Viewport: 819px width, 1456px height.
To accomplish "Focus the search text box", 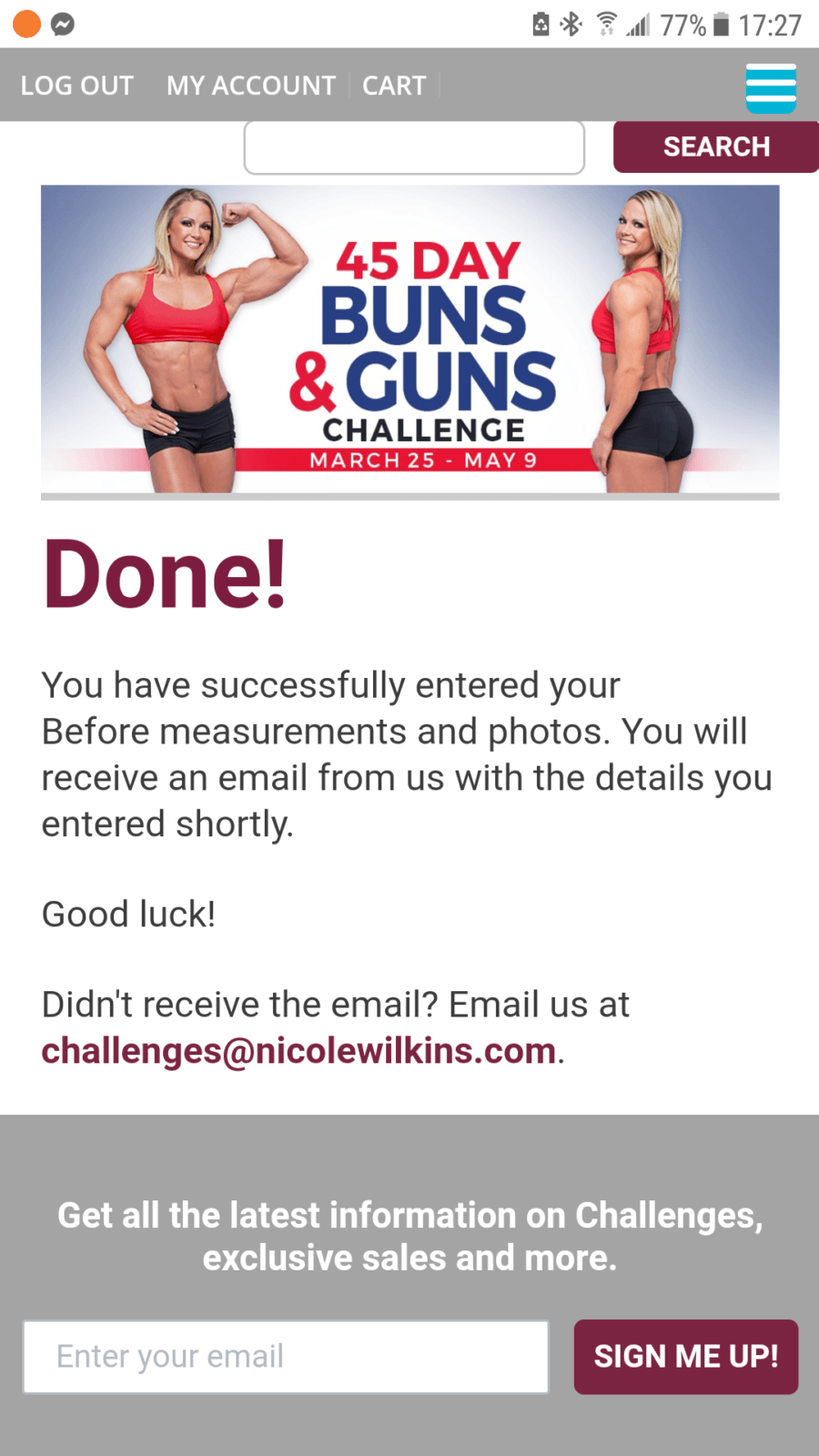I will coord(414,147).
